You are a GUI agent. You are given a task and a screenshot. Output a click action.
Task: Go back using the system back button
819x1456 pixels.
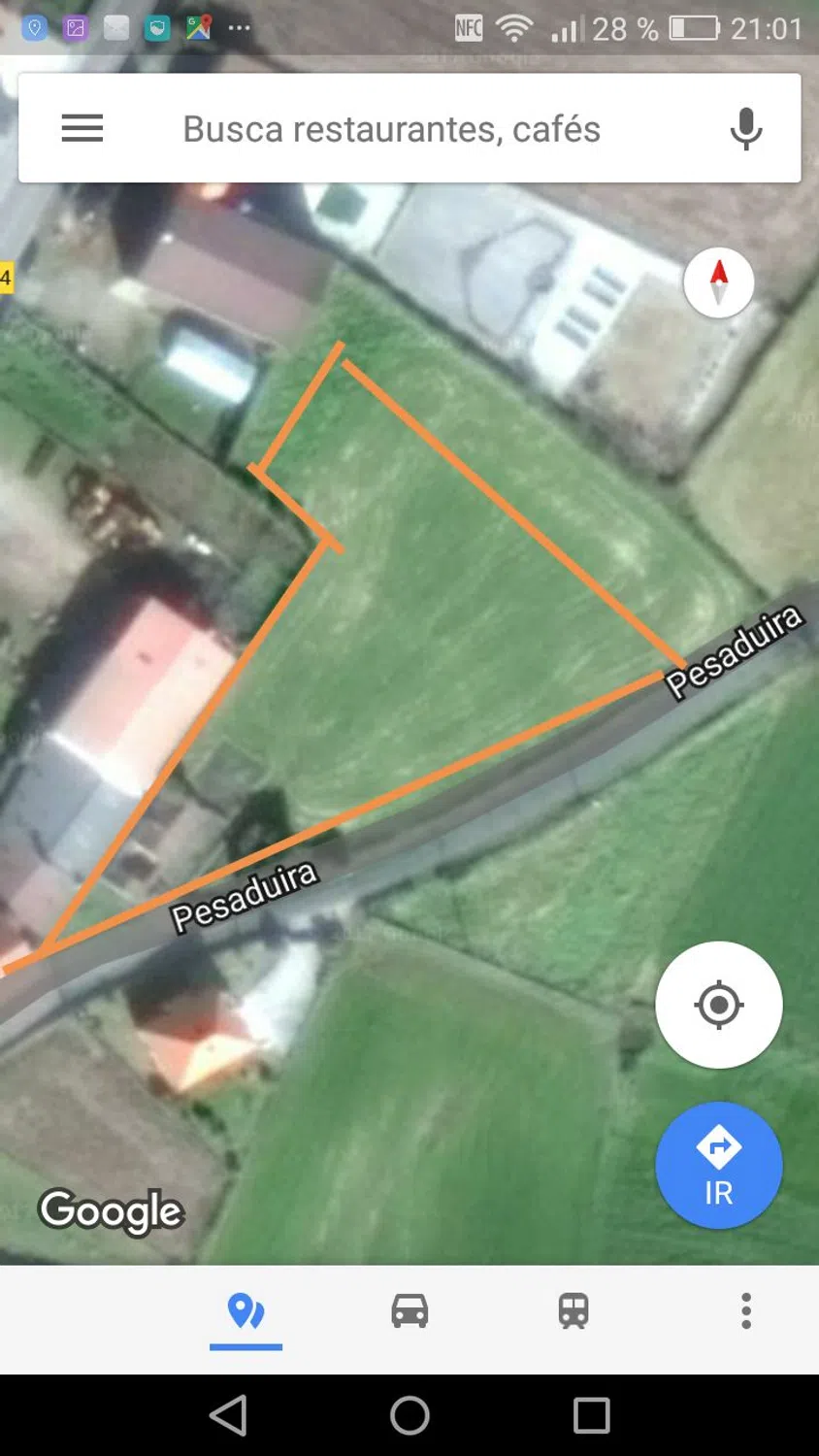tap(229, 1415)
